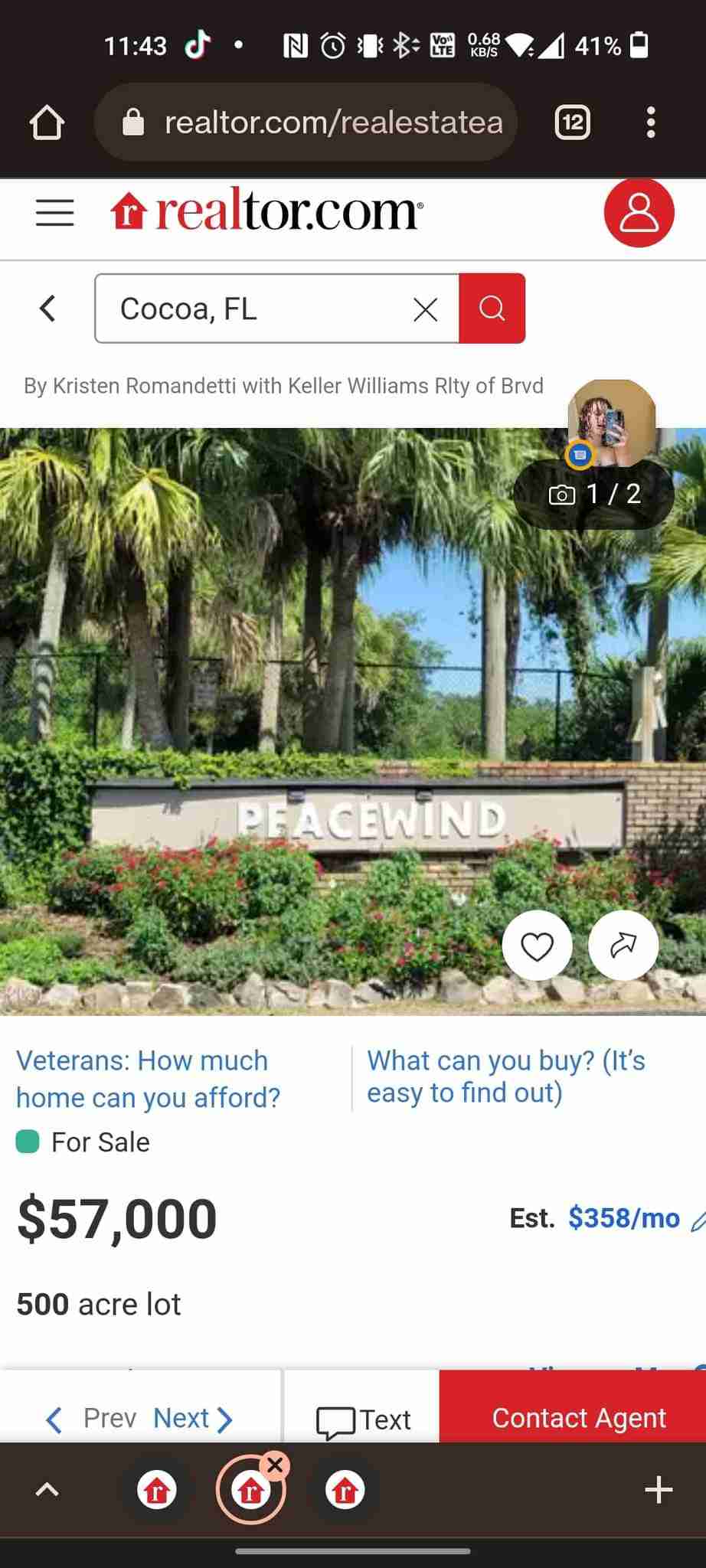706x1568 pixels.
Task: Open Veterans: How much home can you afford?
Action: click(x=148, y=1079)
